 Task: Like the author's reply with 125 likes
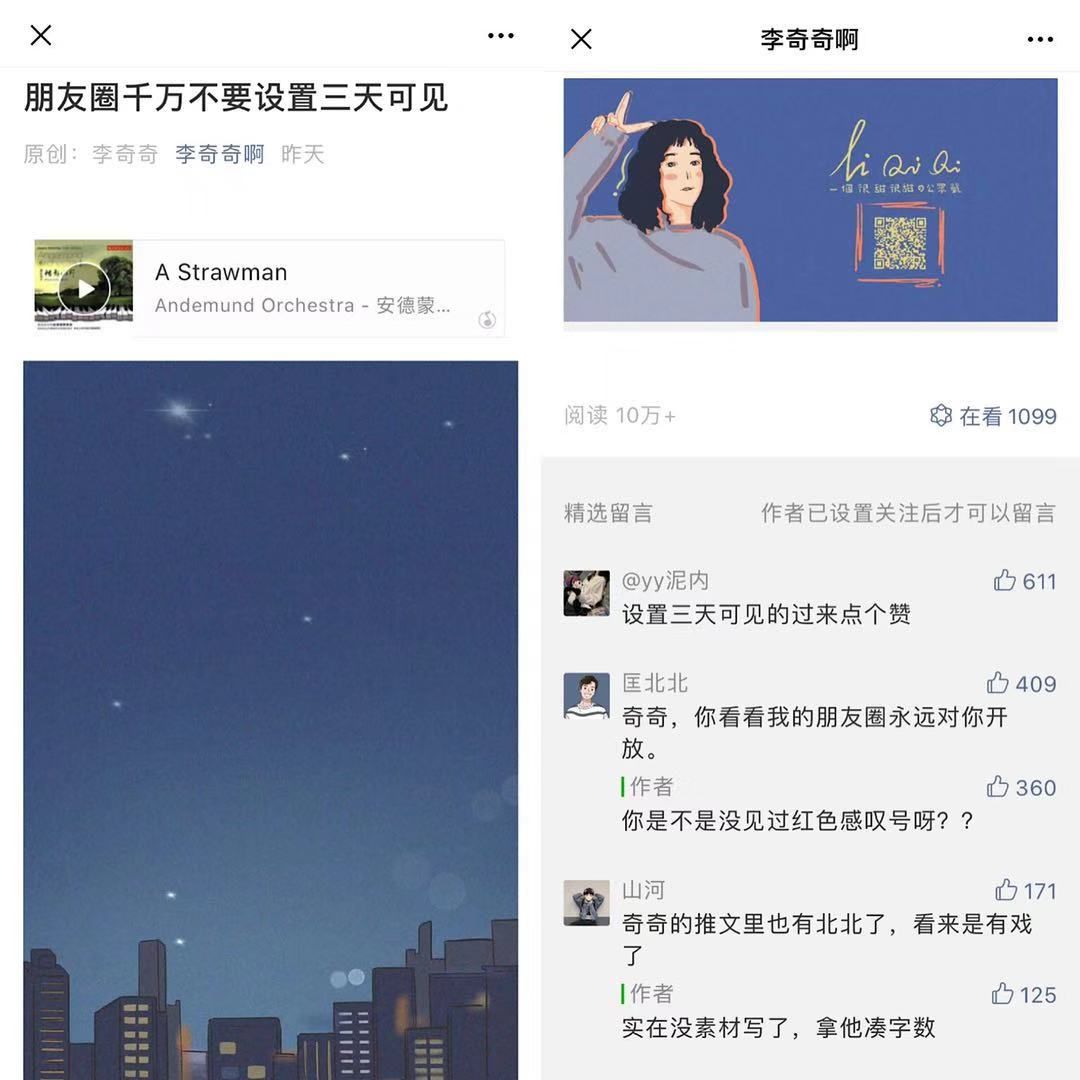tap(1003, 994)
